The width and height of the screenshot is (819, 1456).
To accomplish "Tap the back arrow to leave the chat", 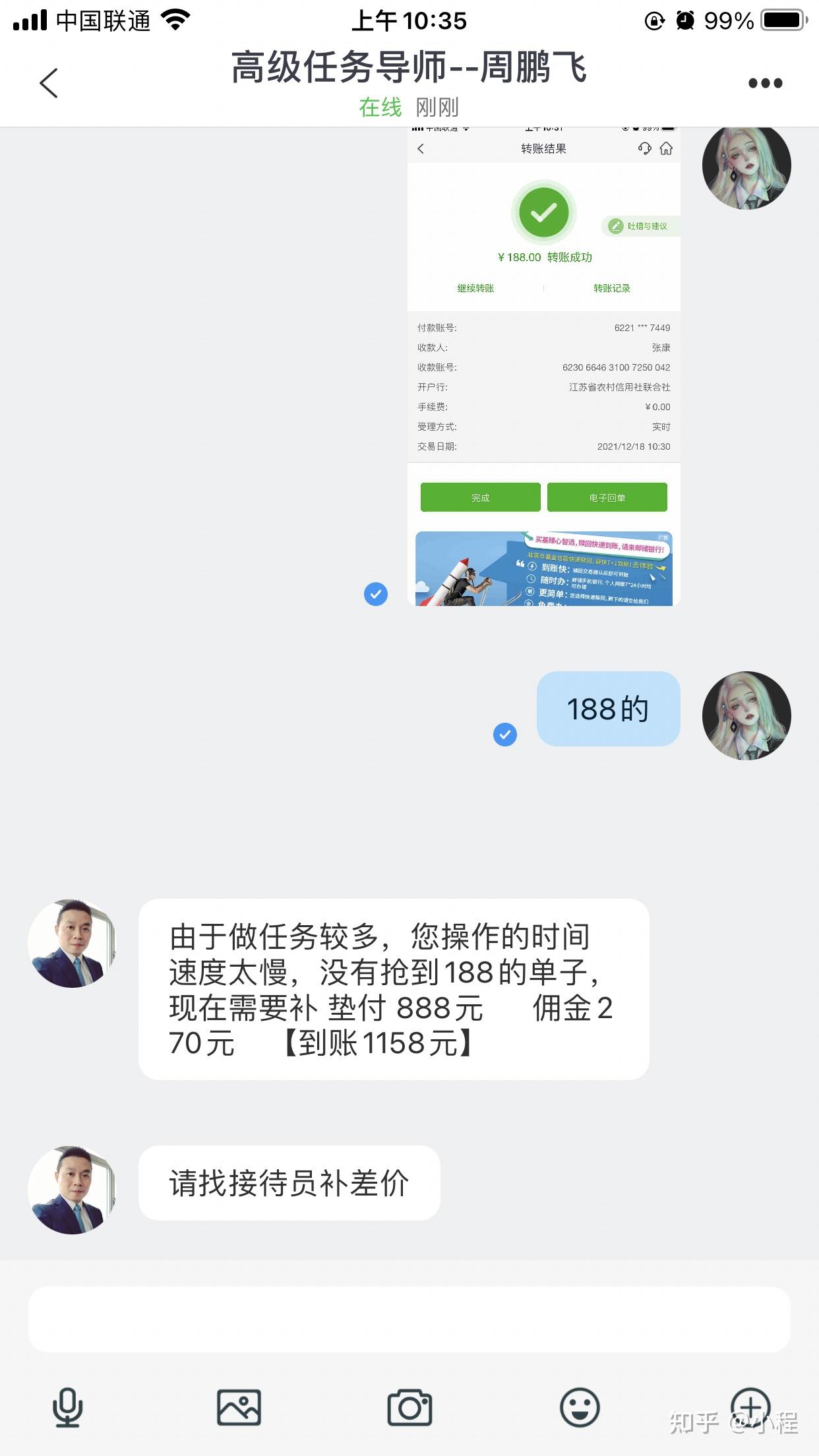I will (x=47, y=83).
